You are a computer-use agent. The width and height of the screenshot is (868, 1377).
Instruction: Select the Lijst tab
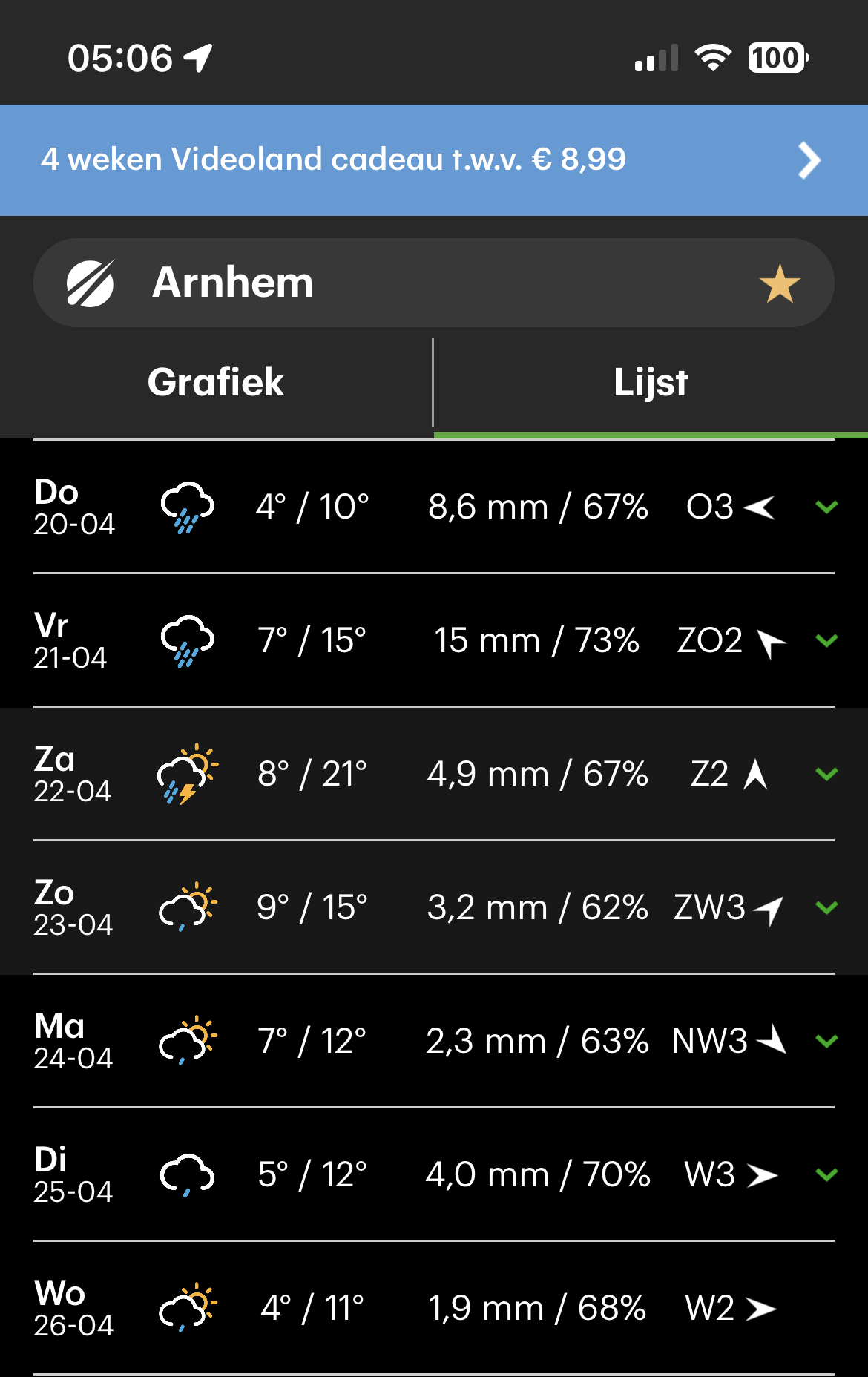[651, 383]
